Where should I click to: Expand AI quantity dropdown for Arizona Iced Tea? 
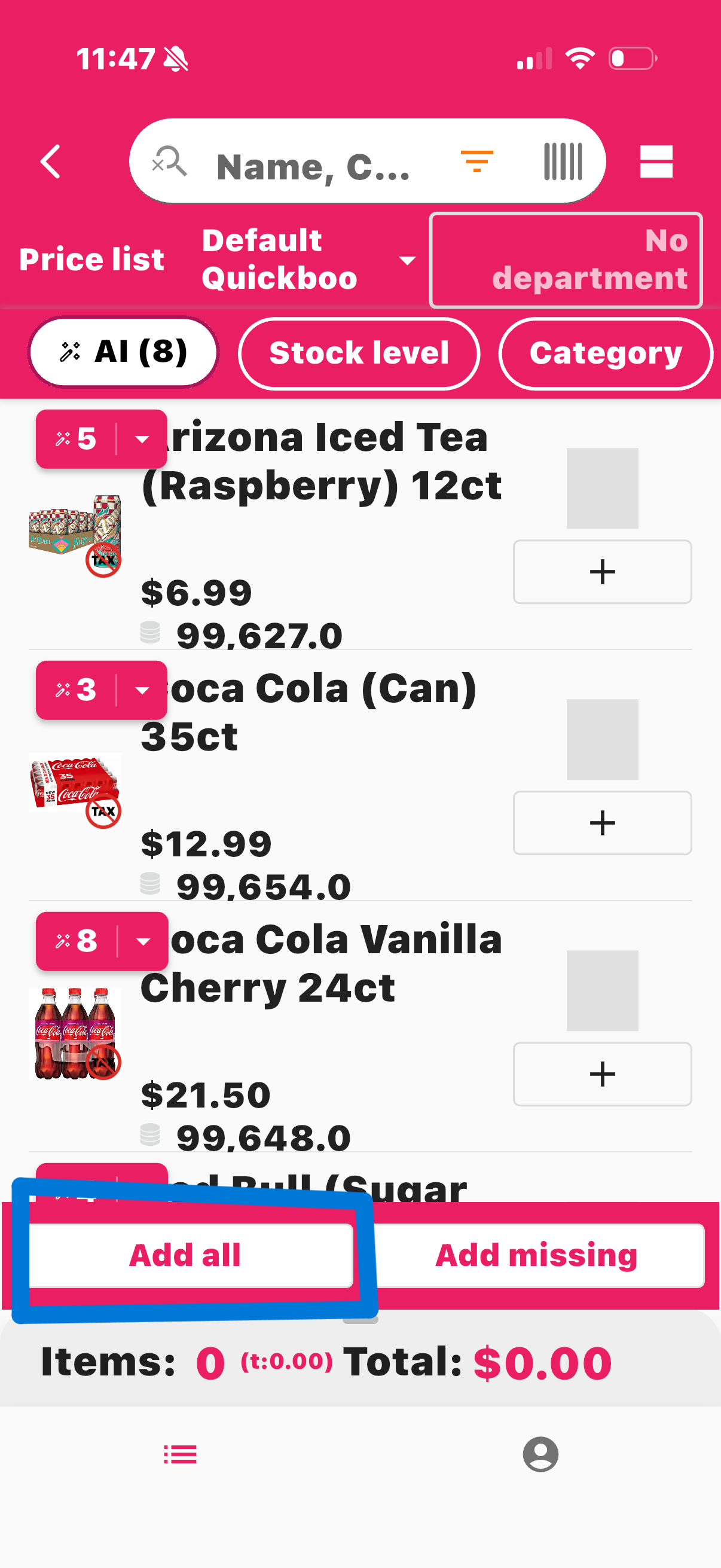pyautogui.click(x=142, y=439)
